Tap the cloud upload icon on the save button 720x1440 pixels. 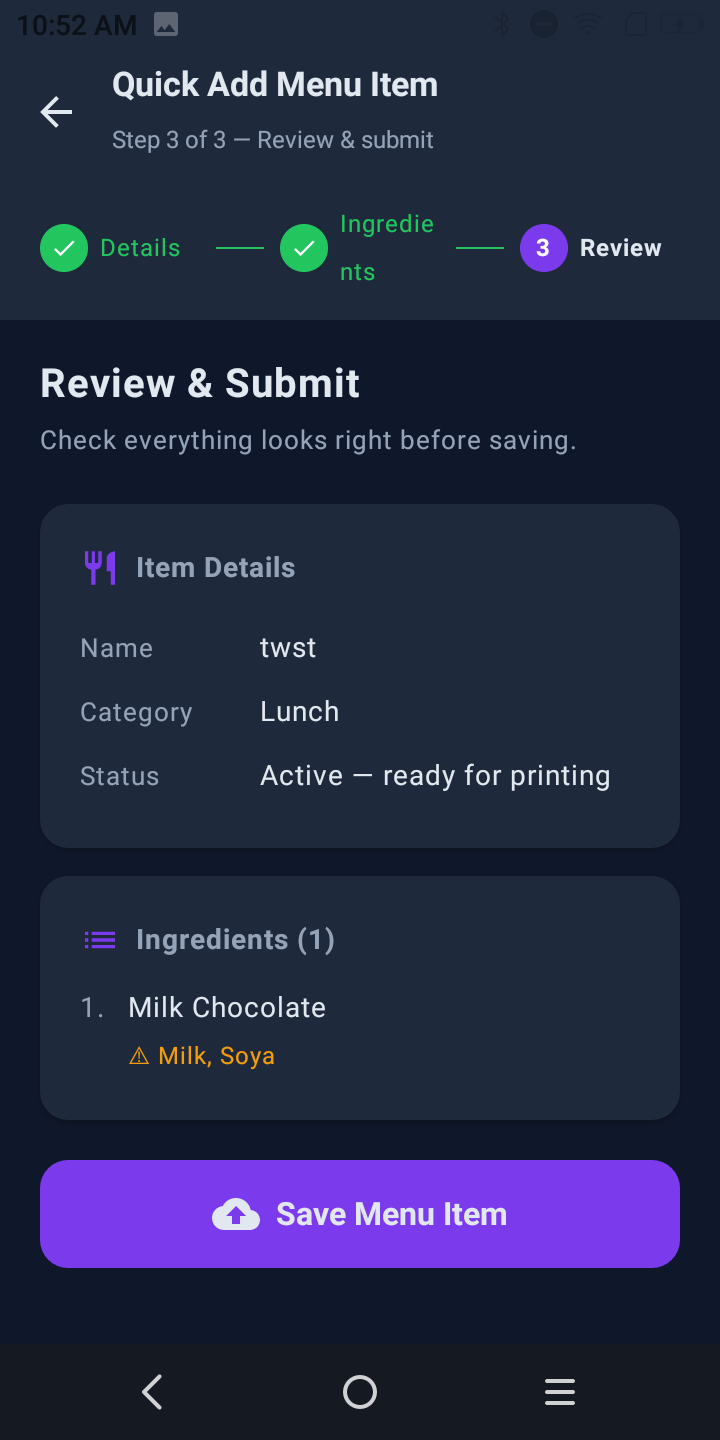pos(236,1213)
